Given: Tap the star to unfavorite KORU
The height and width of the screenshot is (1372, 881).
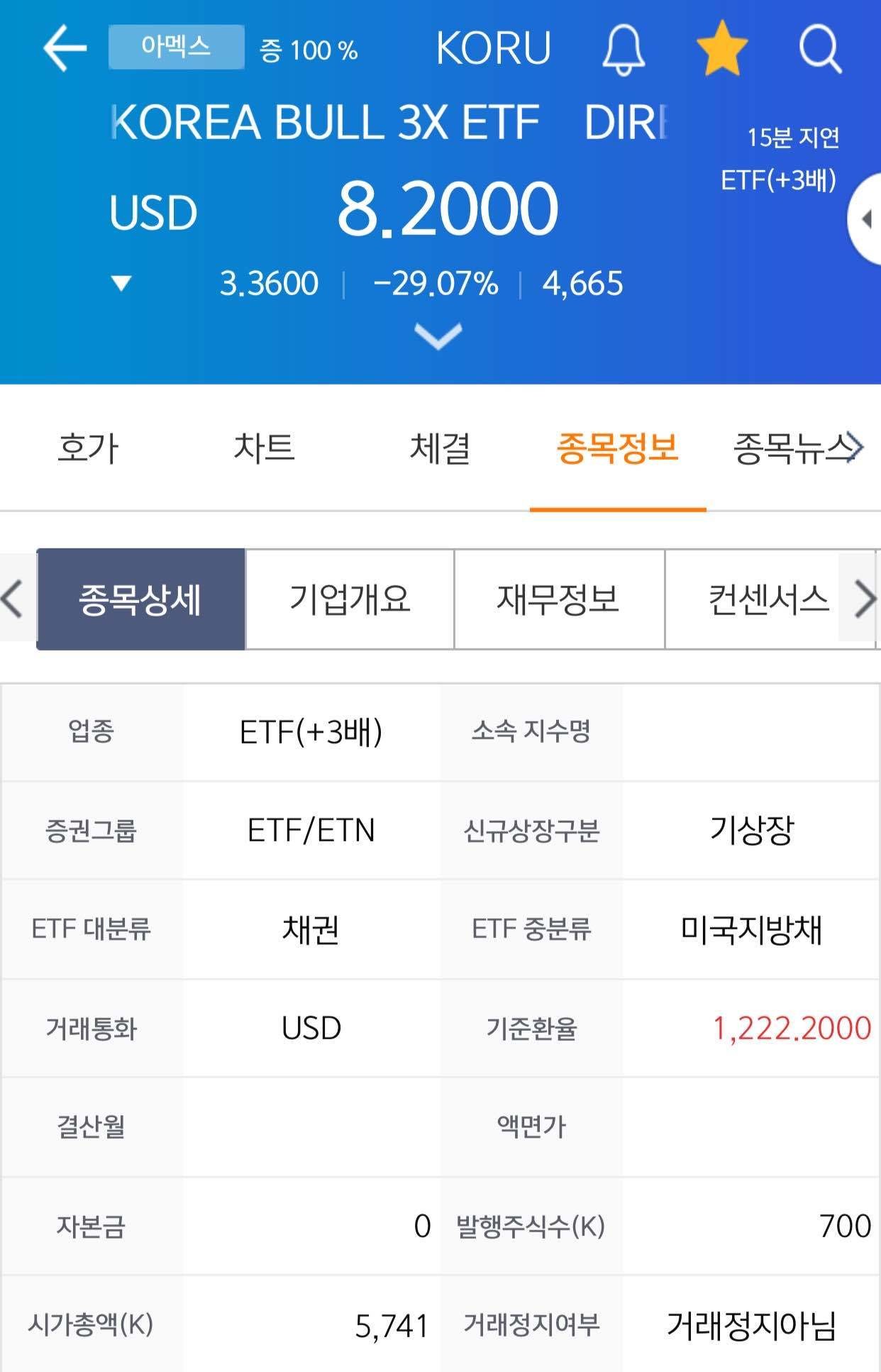Looking at the screenshot, I should (x=722, y=48).
